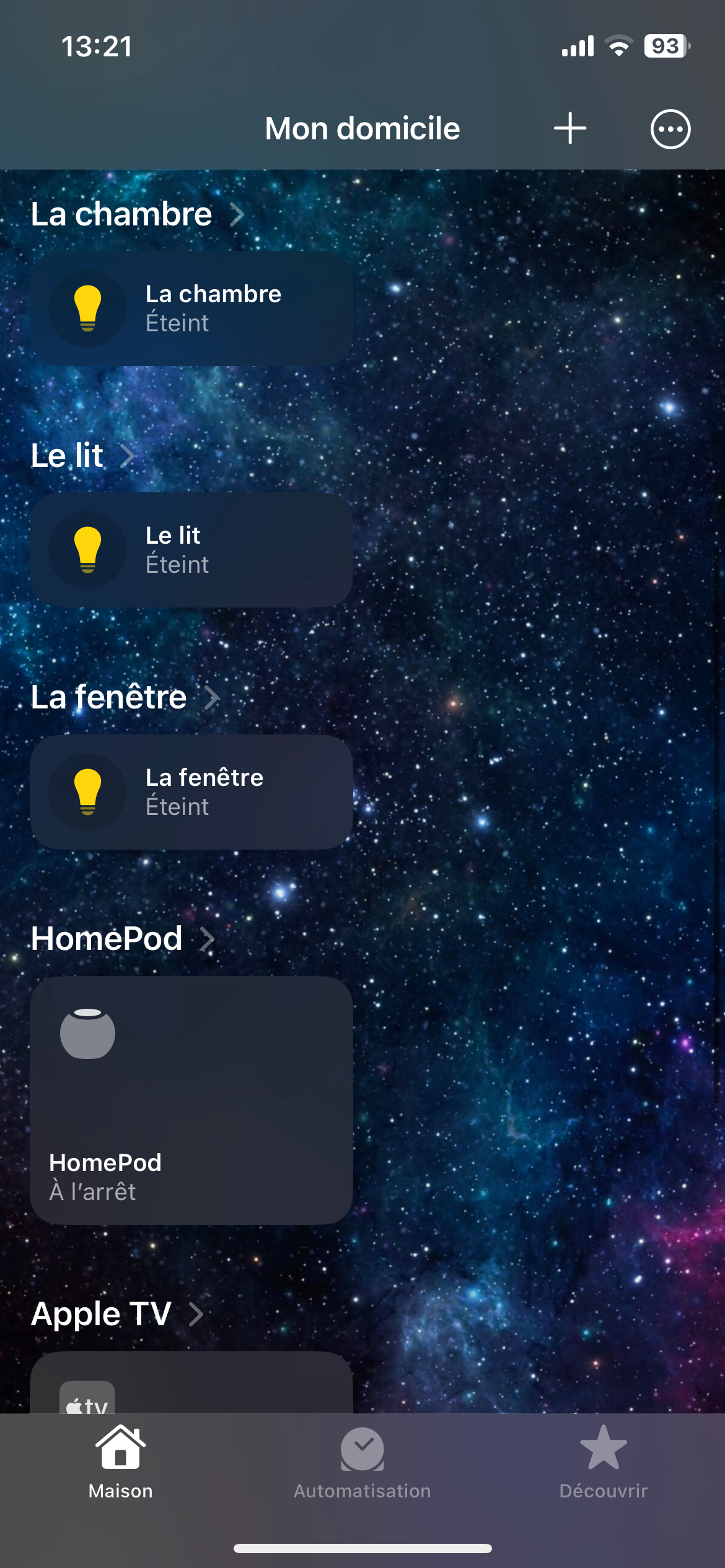This screenshot has width=725, height=1568.
Task: Toggle the Le lit light tile
Action: [x=191, y=550]
